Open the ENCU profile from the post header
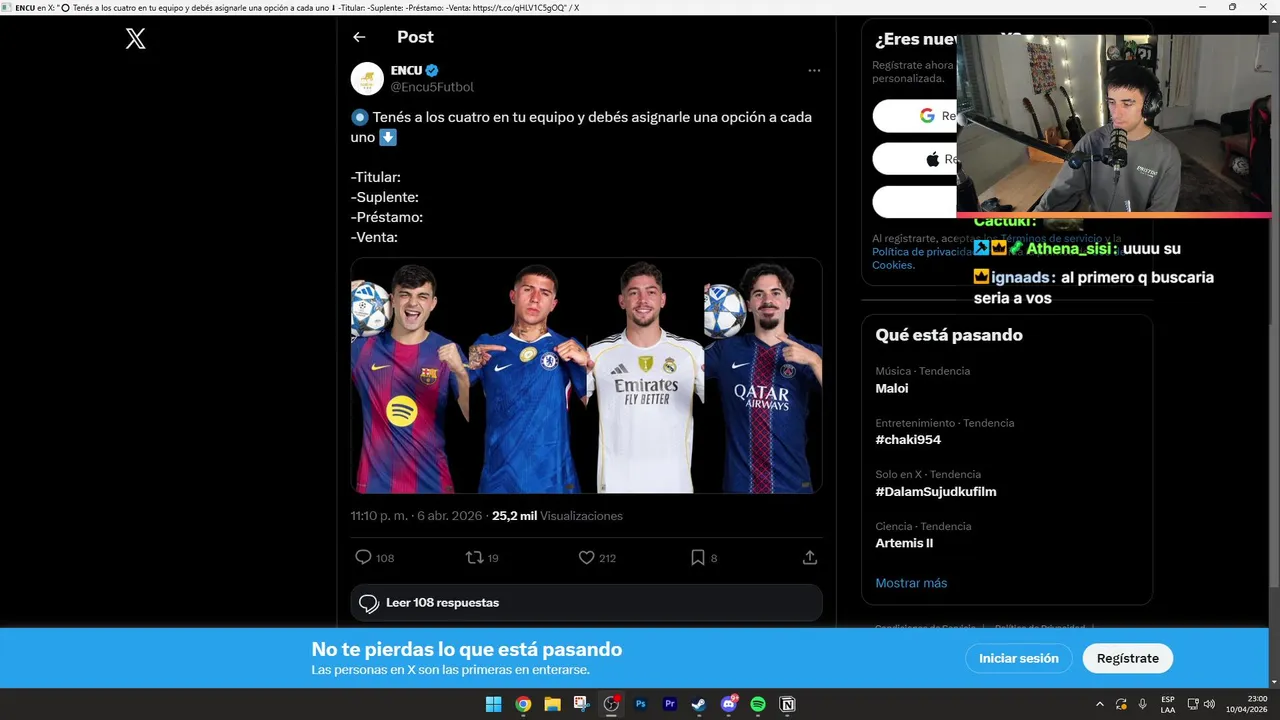This screenshot has height=720, width=1280. [405, 70]
